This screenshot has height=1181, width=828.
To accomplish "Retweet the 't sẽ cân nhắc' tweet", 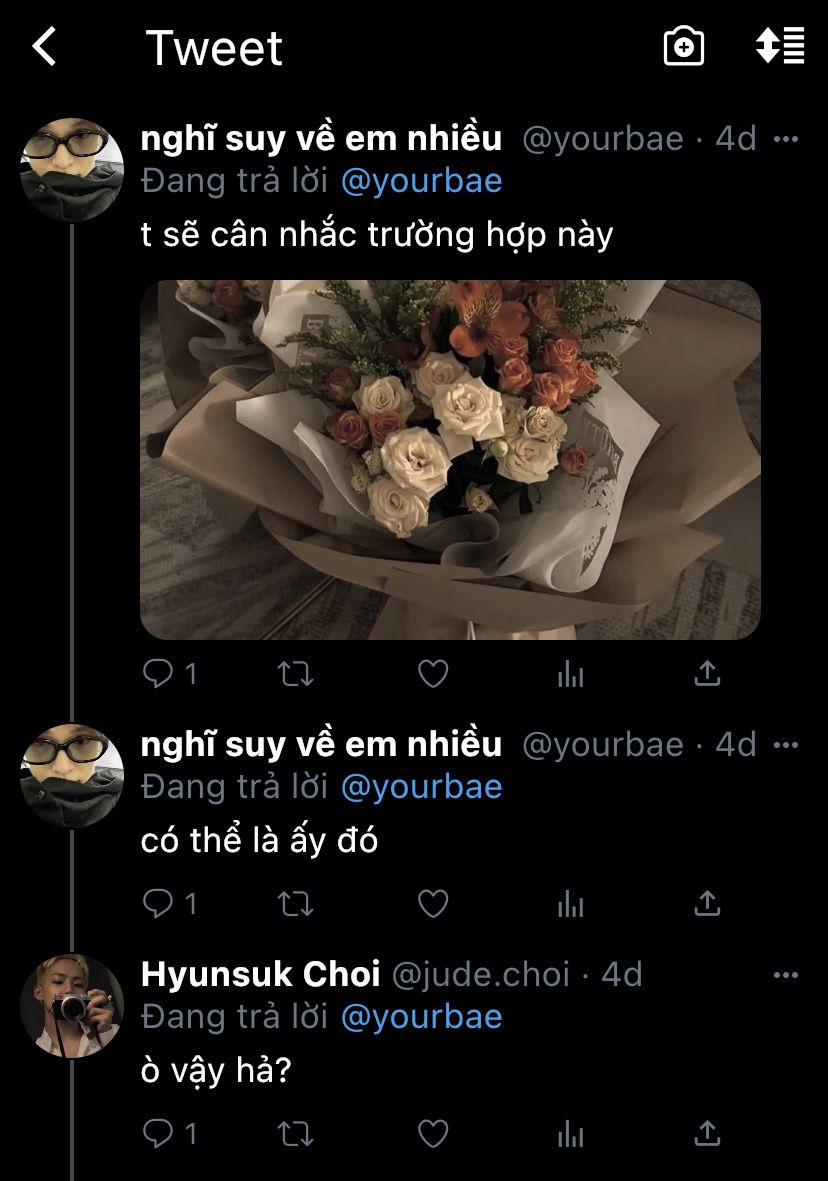I will click(294, 674).
